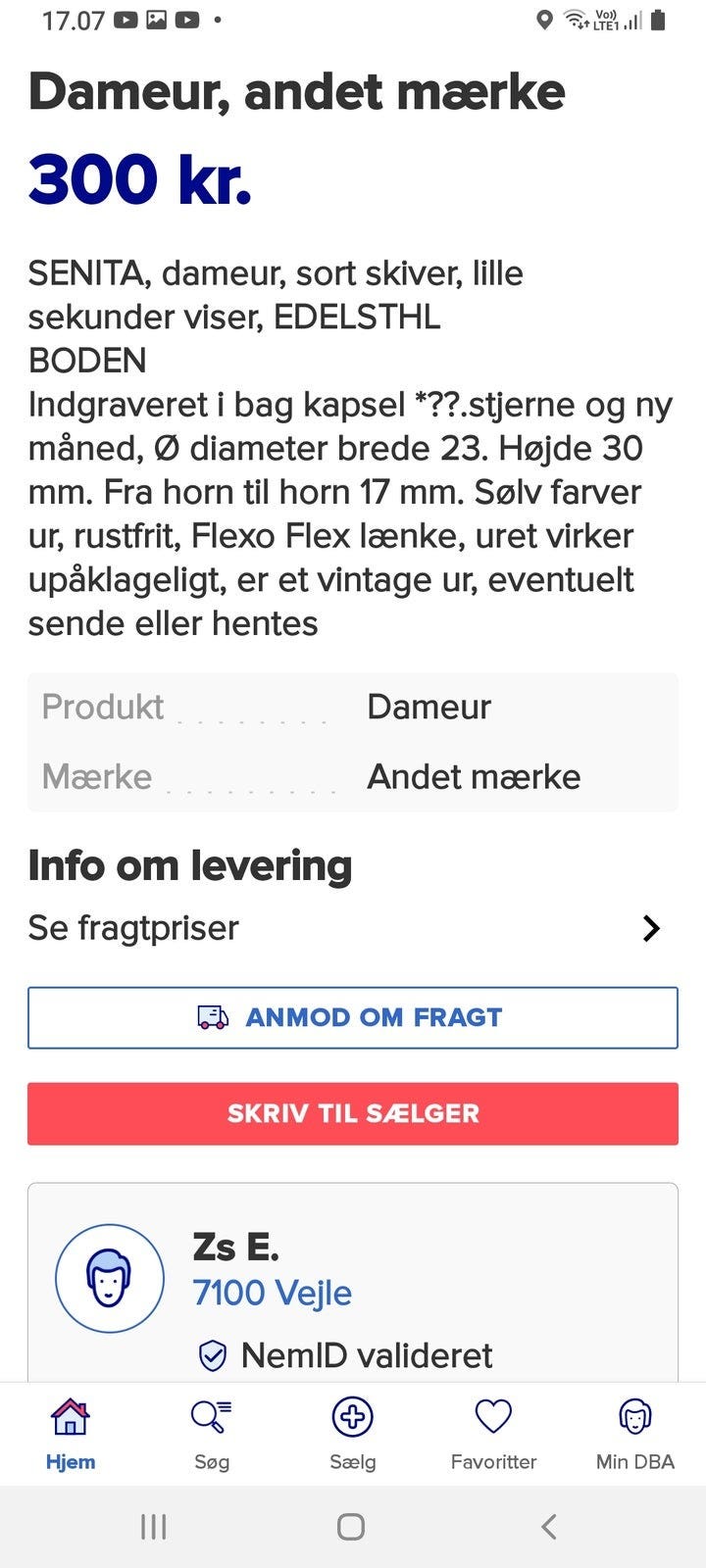The image size is (706, 1568).
Task: Expand Se fragtpriser with the chevron
Action: point(650,927)
